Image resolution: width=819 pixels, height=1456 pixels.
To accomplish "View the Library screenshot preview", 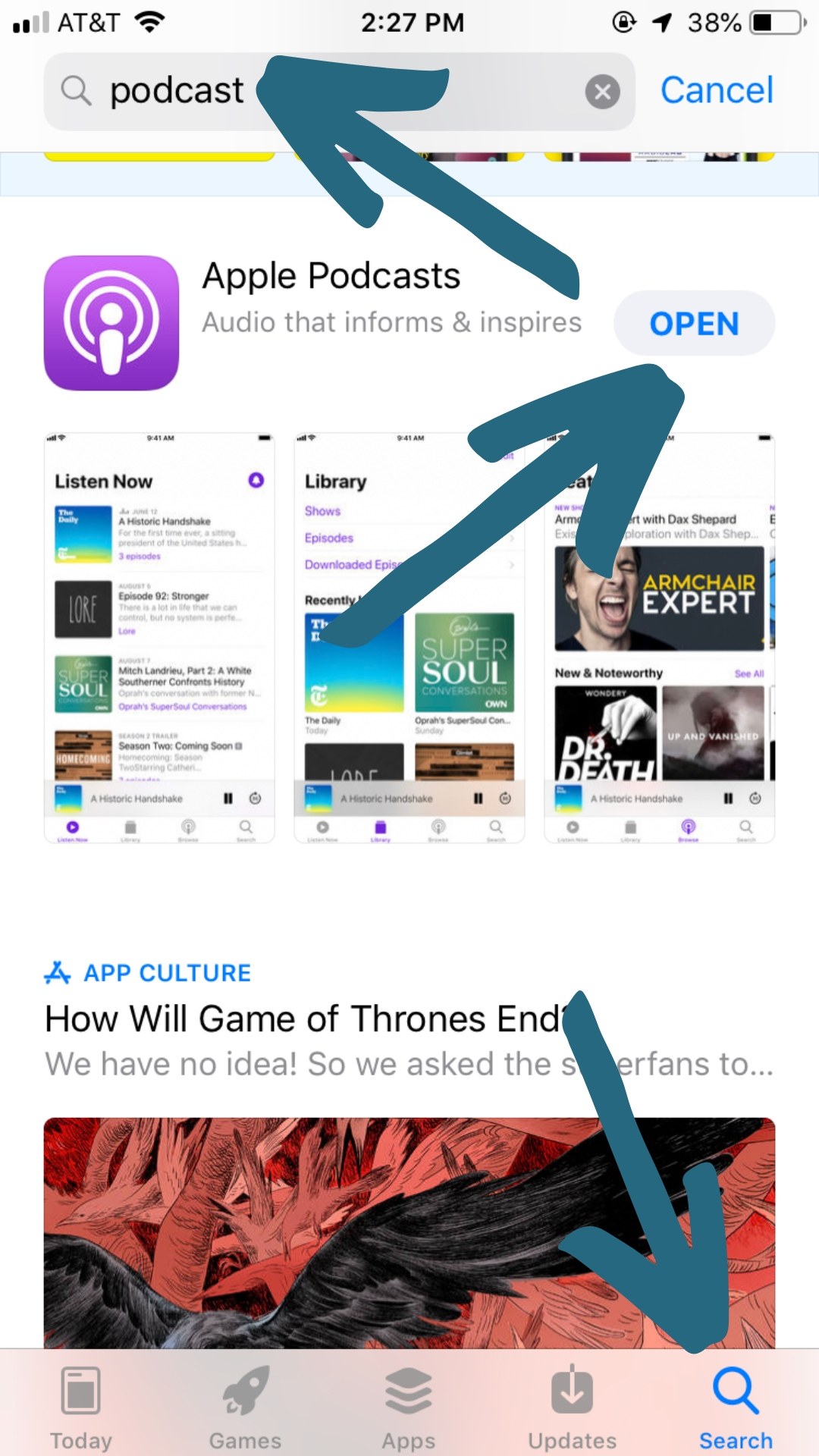I will pos(409,638).
